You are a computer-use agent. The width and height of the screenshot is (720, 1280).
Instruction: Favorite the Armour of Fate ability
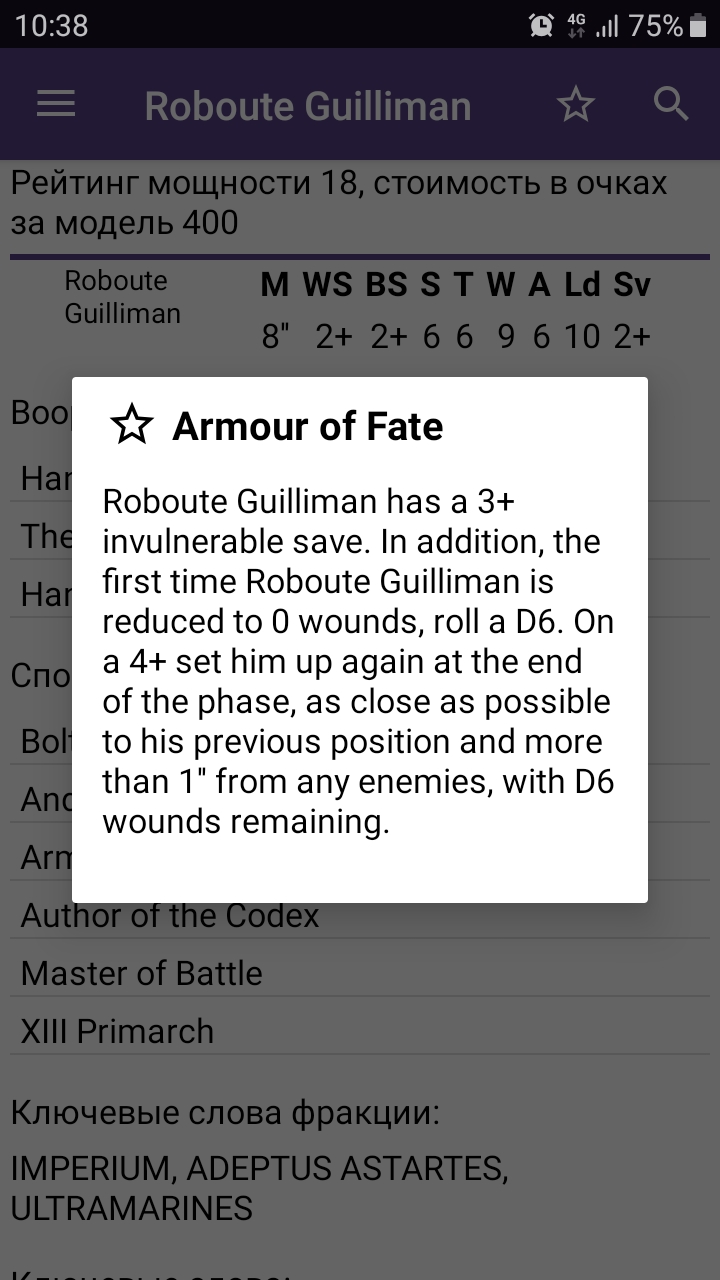pyautogui.click(x=132, y=425)
